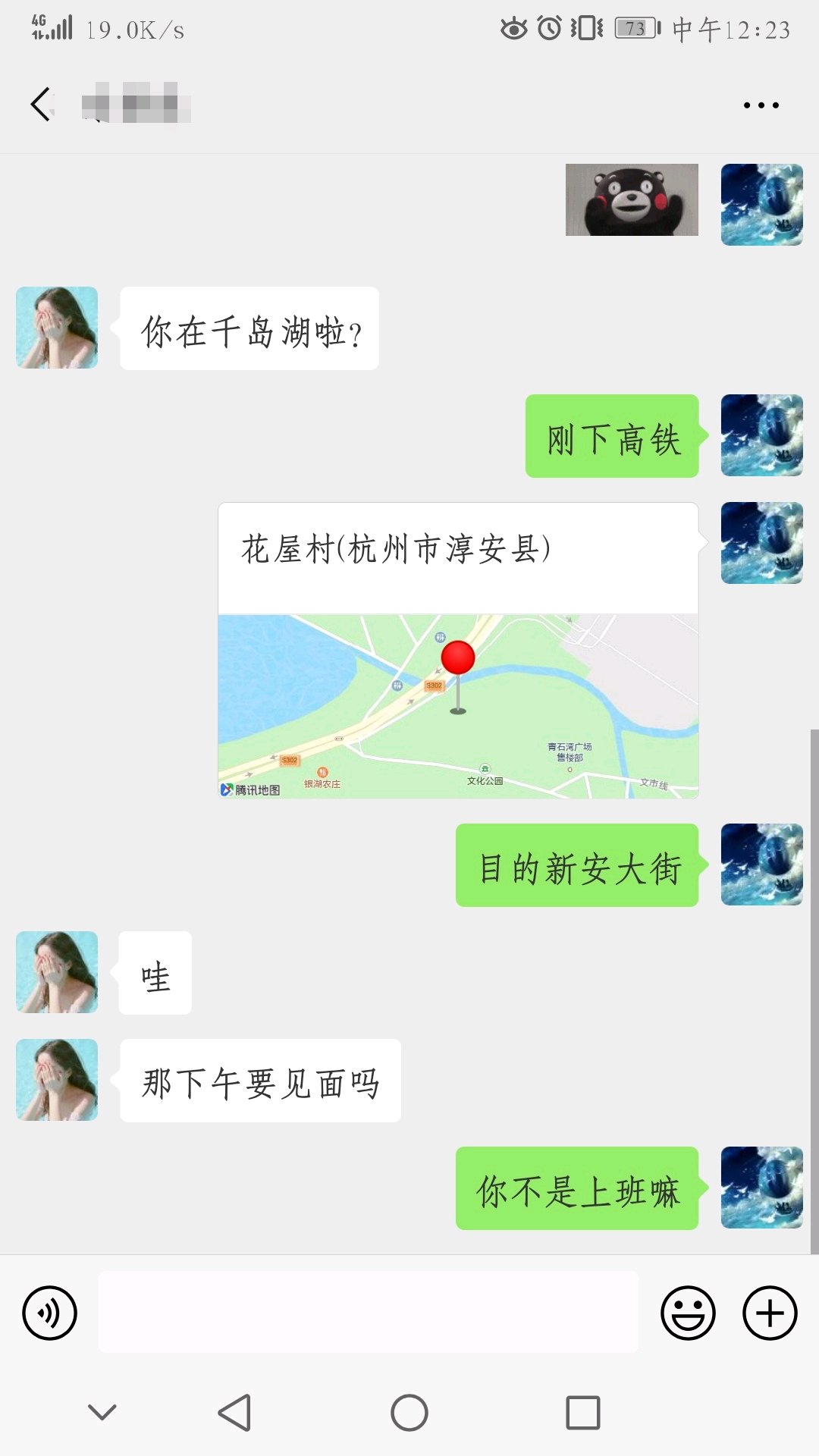Open the plus attachment menu
Screen dimensions: 819x1456
click(769, 1313)
